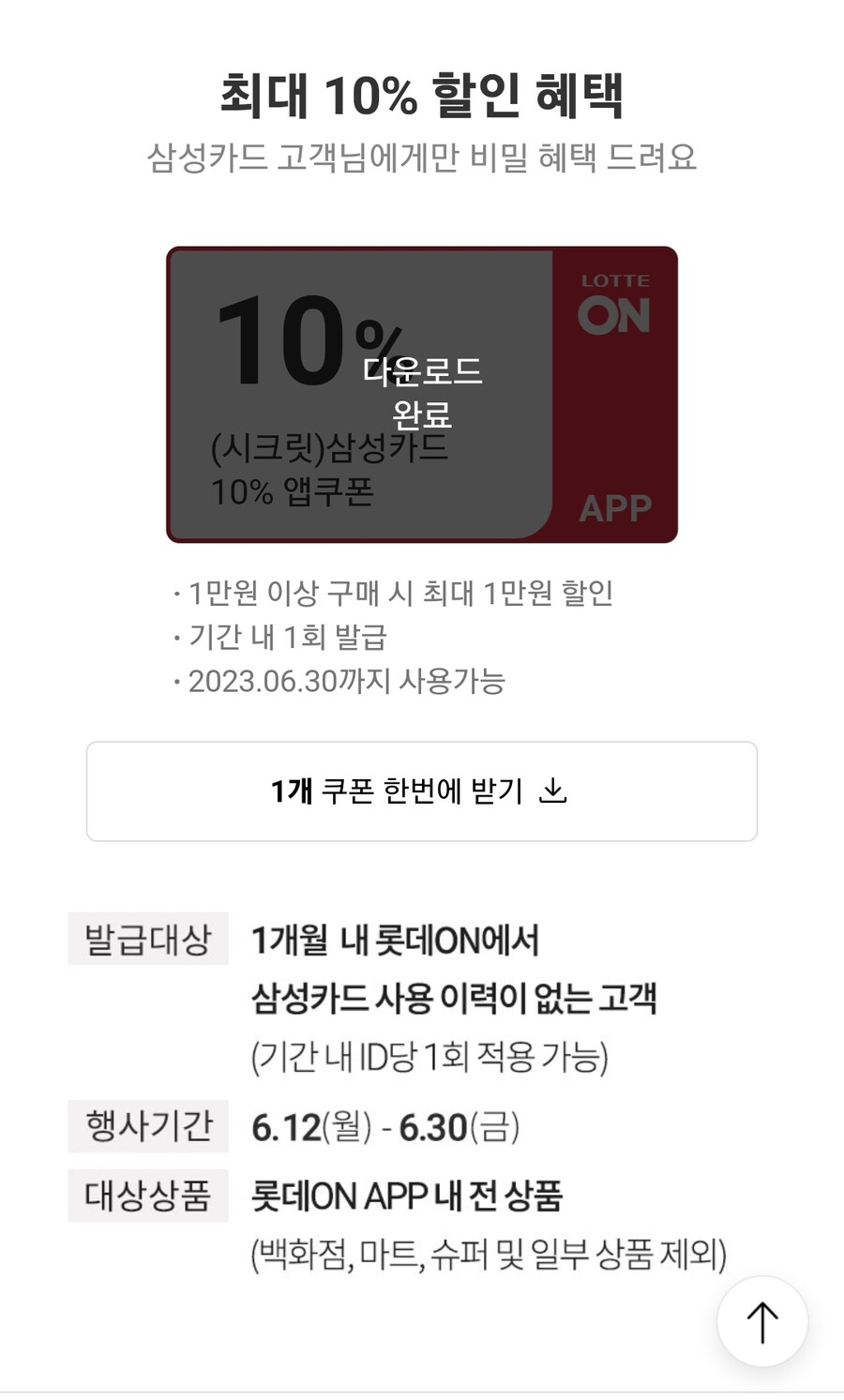Click the '발급대상' section header
Screen dimensions: 844x1400
point(147,938)
